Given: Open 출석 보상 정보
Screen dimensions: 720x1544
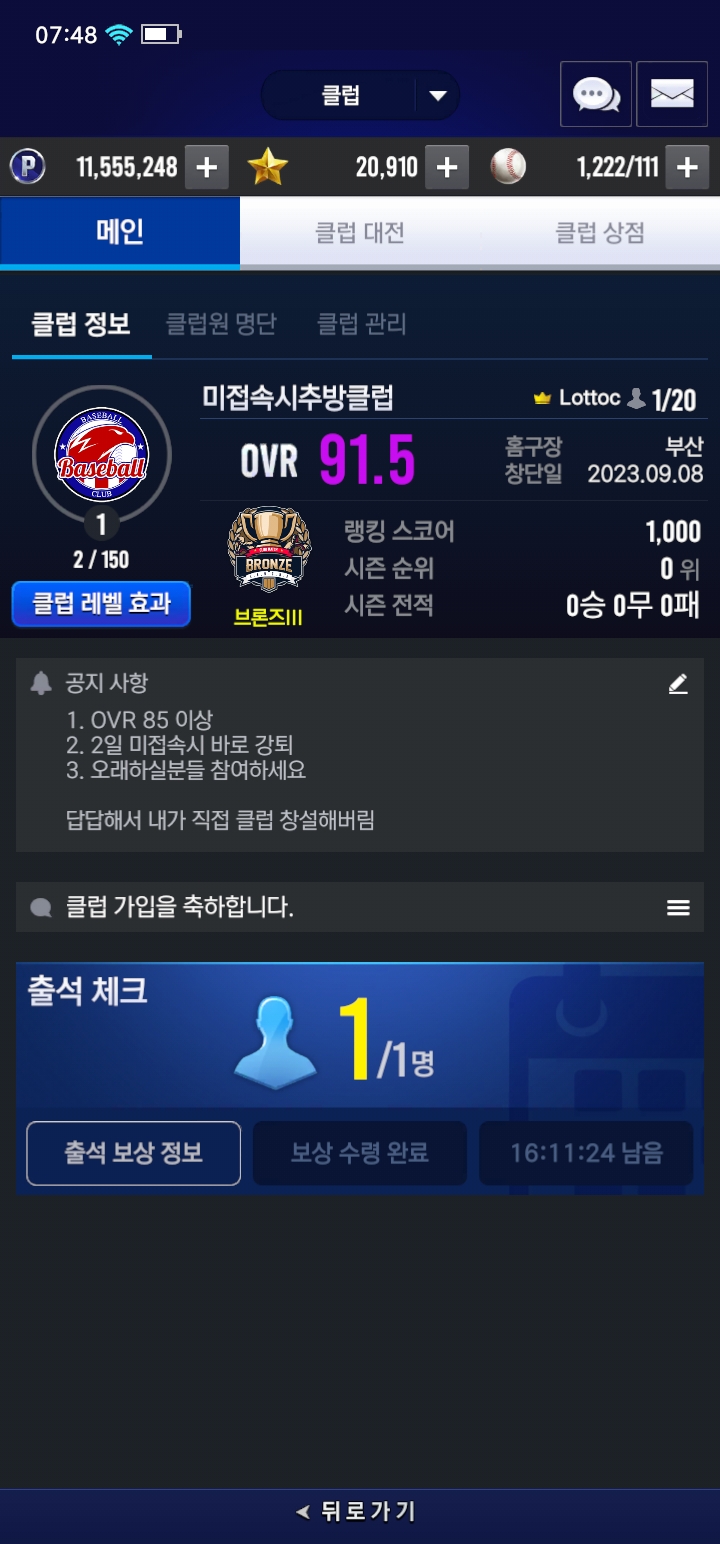Looking at the screenshot, I should click(x=133, y=1153).
